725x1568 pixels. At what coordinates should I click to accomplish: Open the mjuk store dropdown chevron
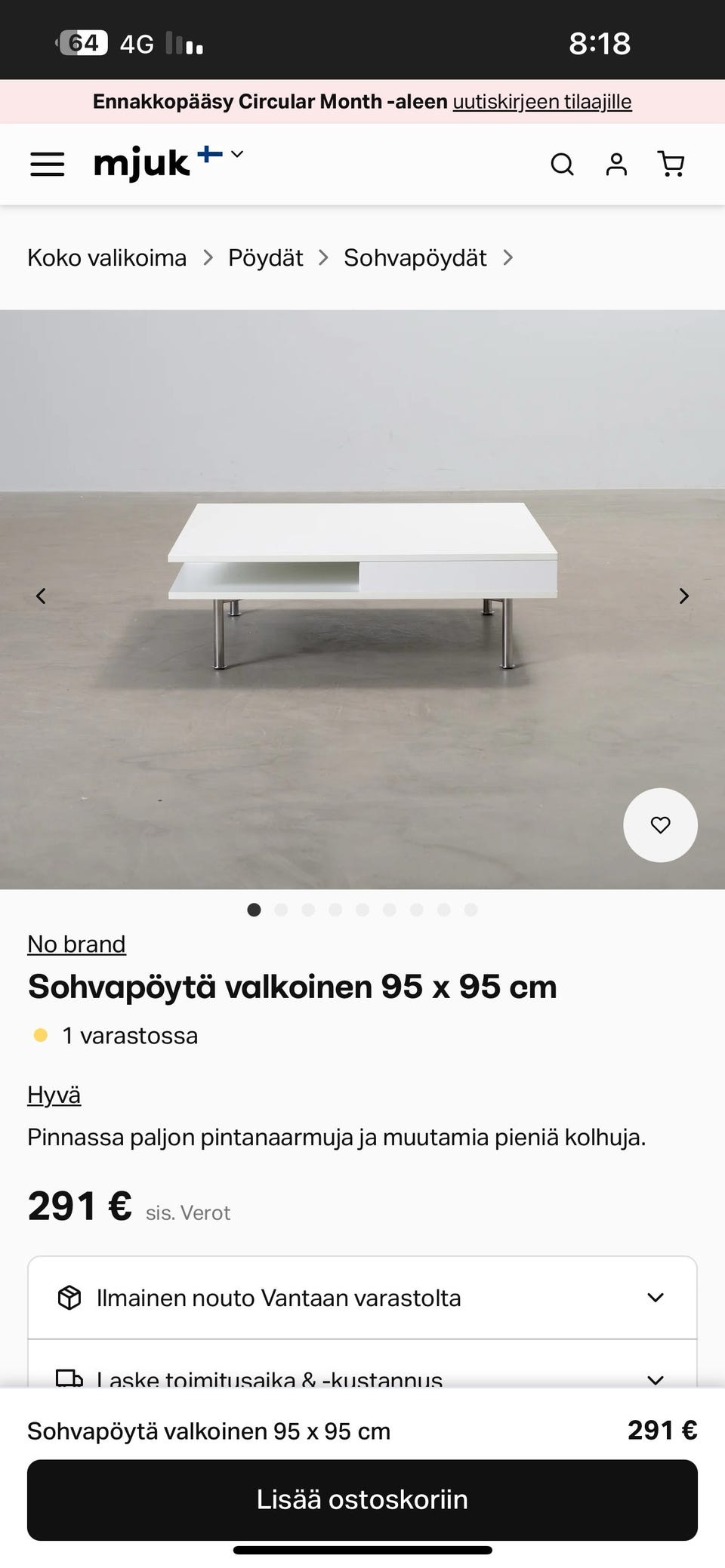236,154
